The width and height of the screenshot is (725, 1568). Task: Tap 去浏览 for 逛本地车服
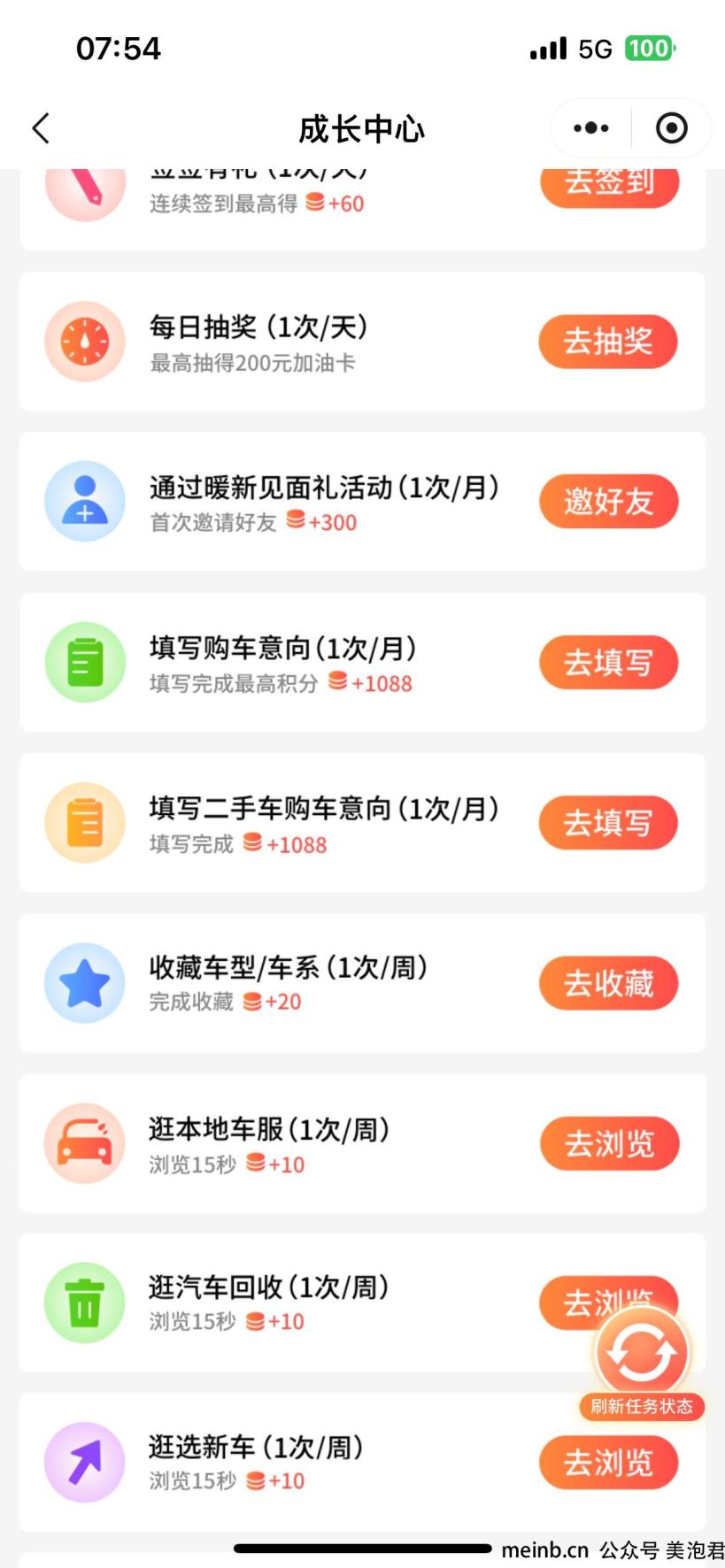pyautogui.click(x=609, y=1143)
